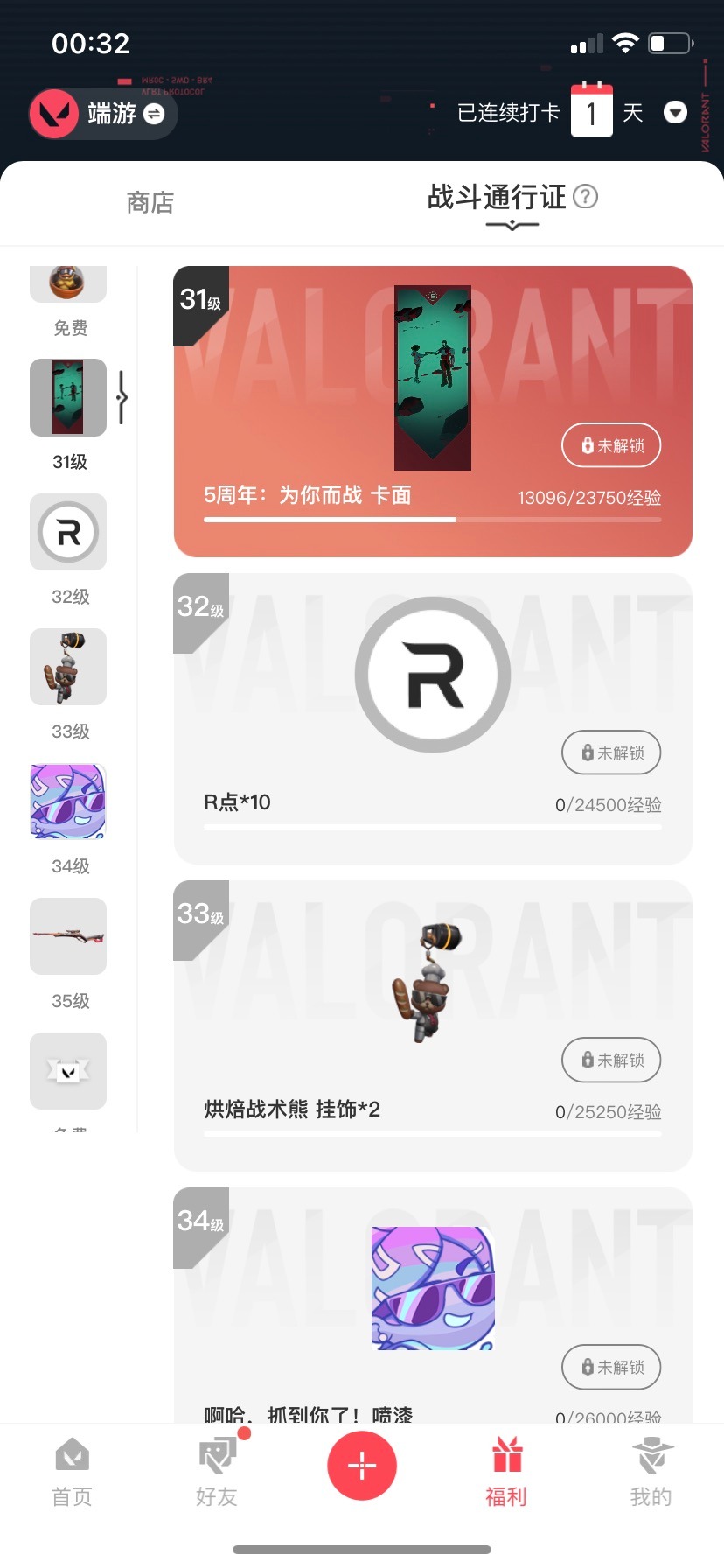
Task: Jump to the 34级 spray reward
Action: 68,801
